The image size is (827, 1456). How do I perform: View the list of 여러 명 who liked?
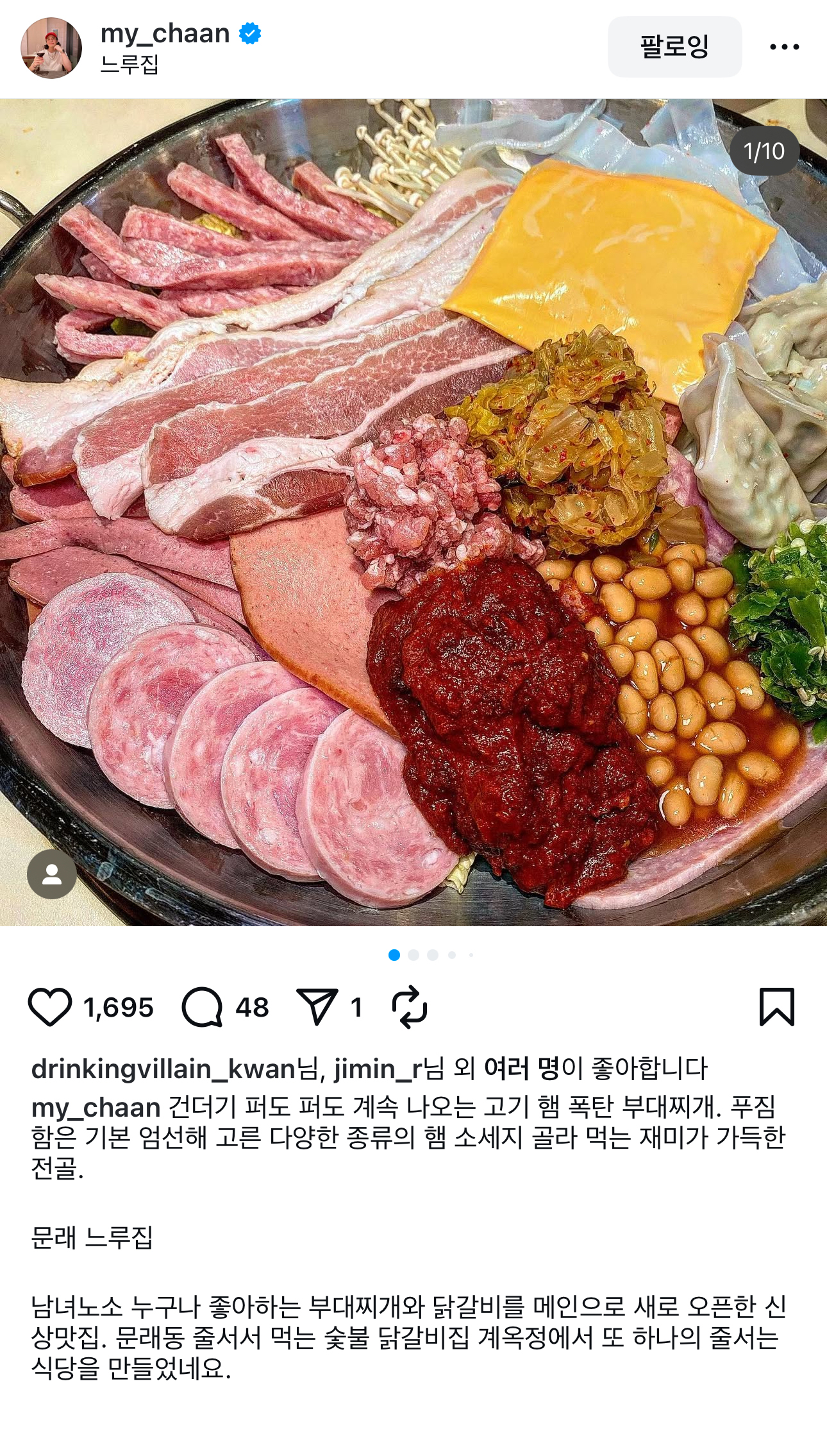pyautogui.click(x=521, y=1069)
